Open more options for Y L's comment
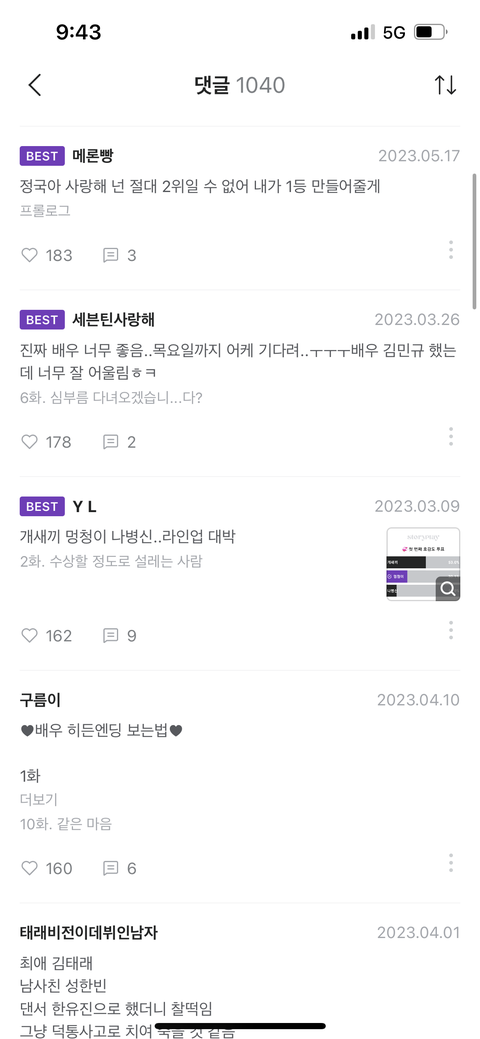This screenshot has height=1039, width=480. 451,630
